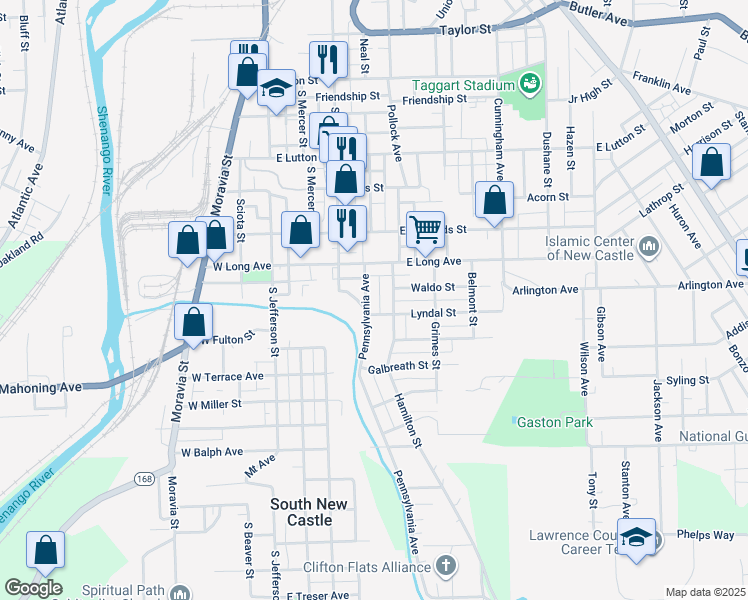Select the restaurant marker beside Neal St
748x600 pixels.
click(x=327, y=57)
